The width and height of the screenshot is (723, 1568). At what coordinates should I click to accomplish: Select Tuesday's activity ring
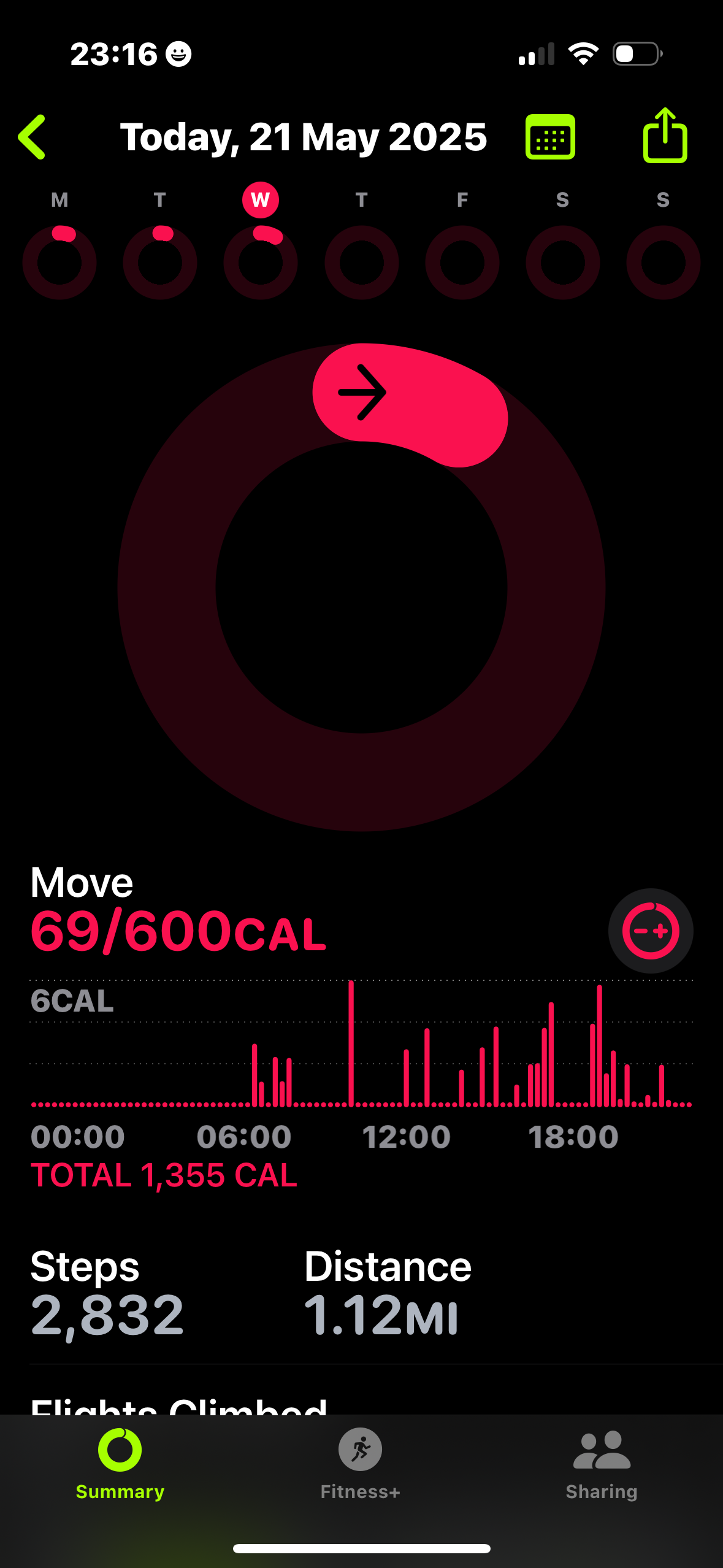pyautogui.click(x=160, y=262)
